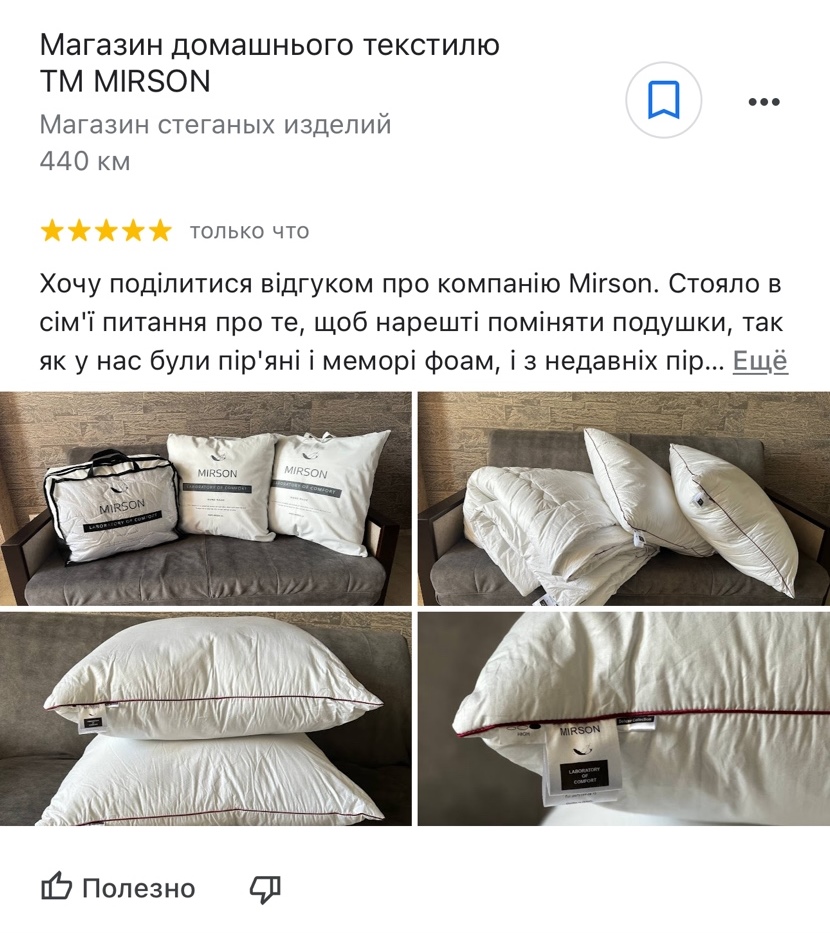Open photo of packaged MIRSON pillows on sofa
830x934 pixels.
206,498
